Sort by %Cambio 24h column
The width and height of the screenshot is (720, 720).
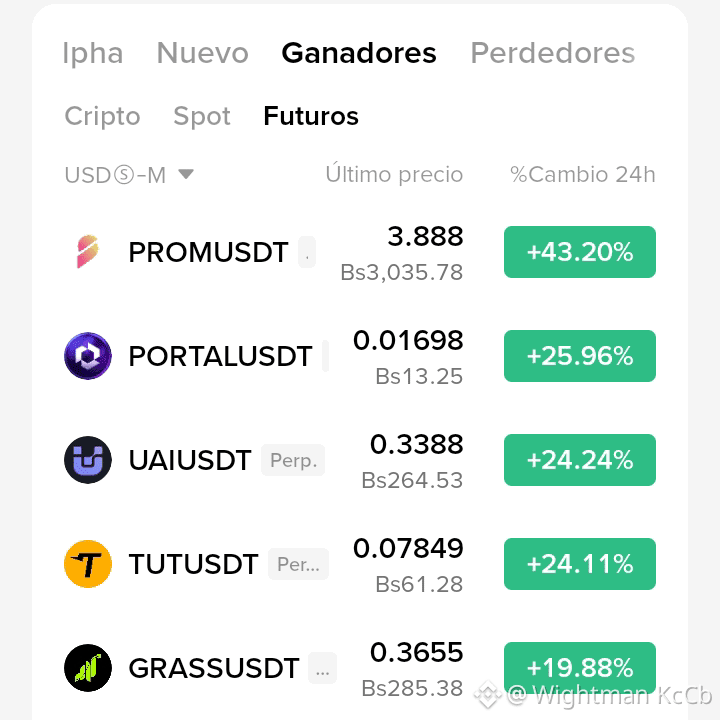[x=583, y=174]
